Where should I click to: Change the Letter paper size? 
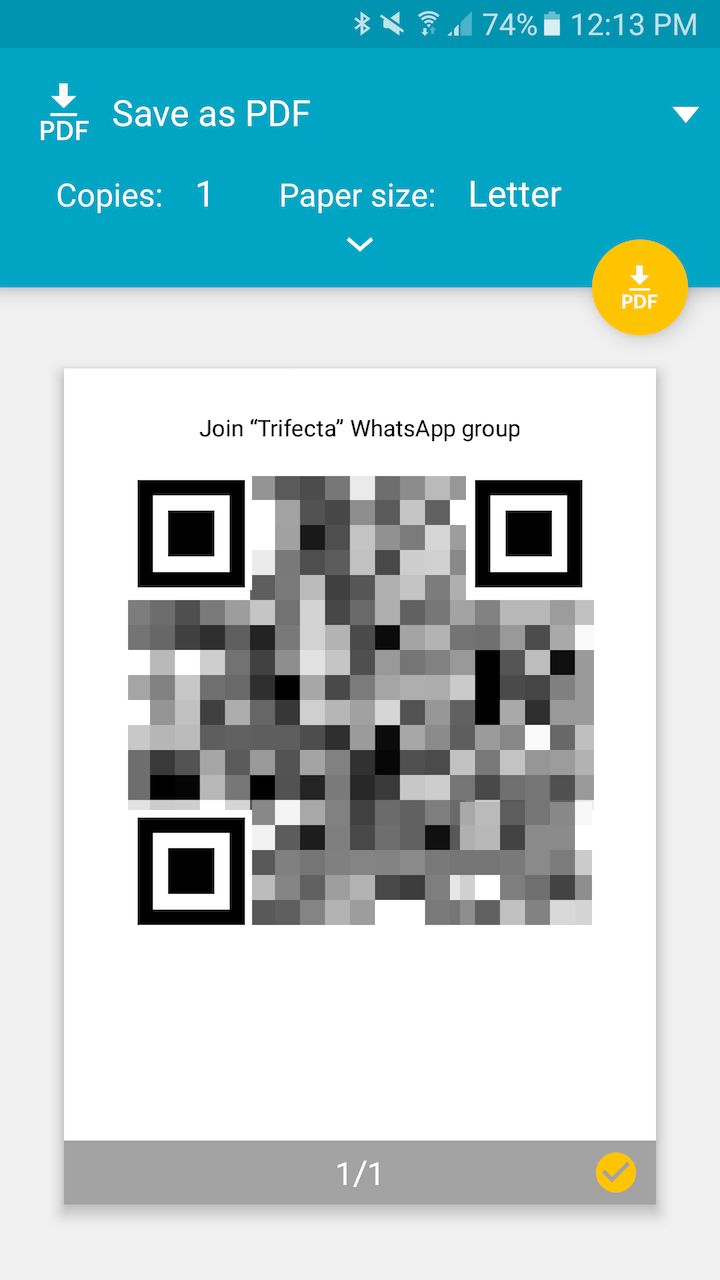tap(514, 194)
